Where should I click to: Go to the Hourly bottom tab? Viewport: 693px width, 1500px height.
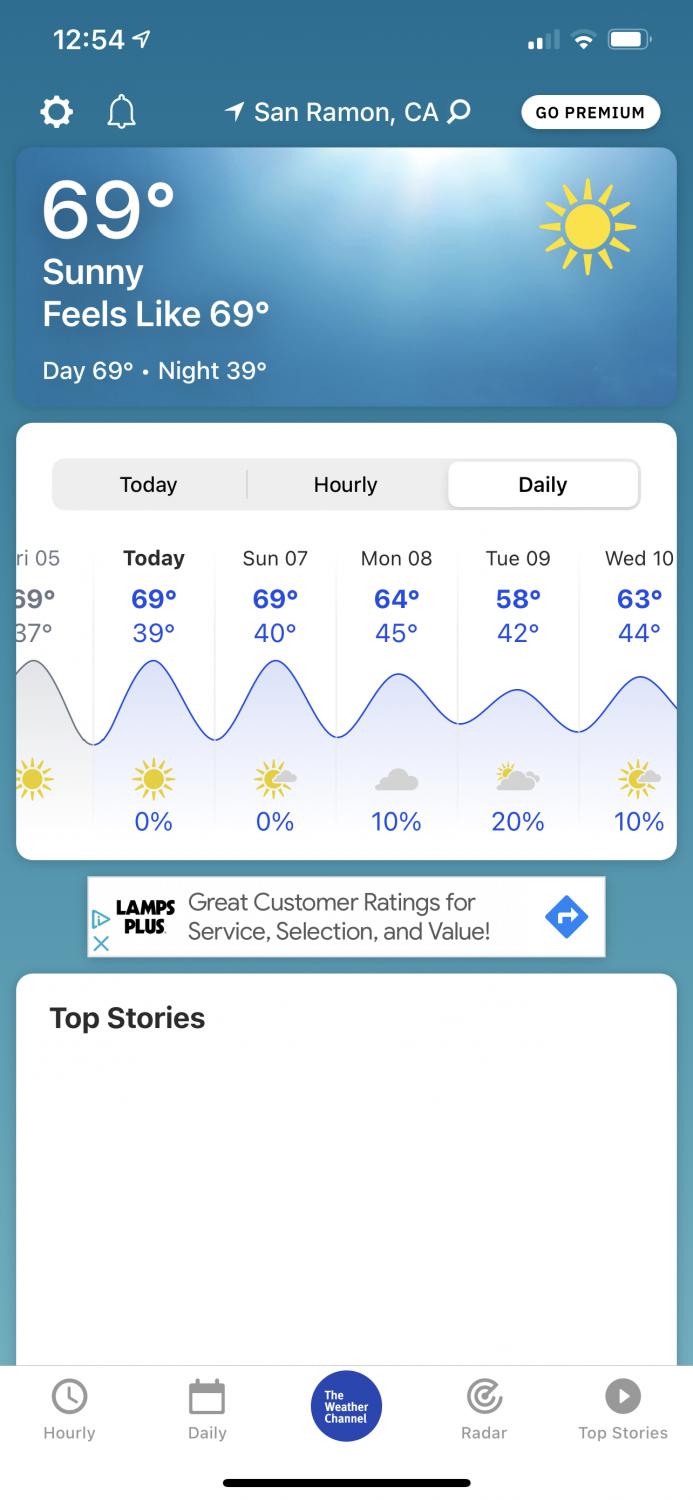click(69, 1410)
